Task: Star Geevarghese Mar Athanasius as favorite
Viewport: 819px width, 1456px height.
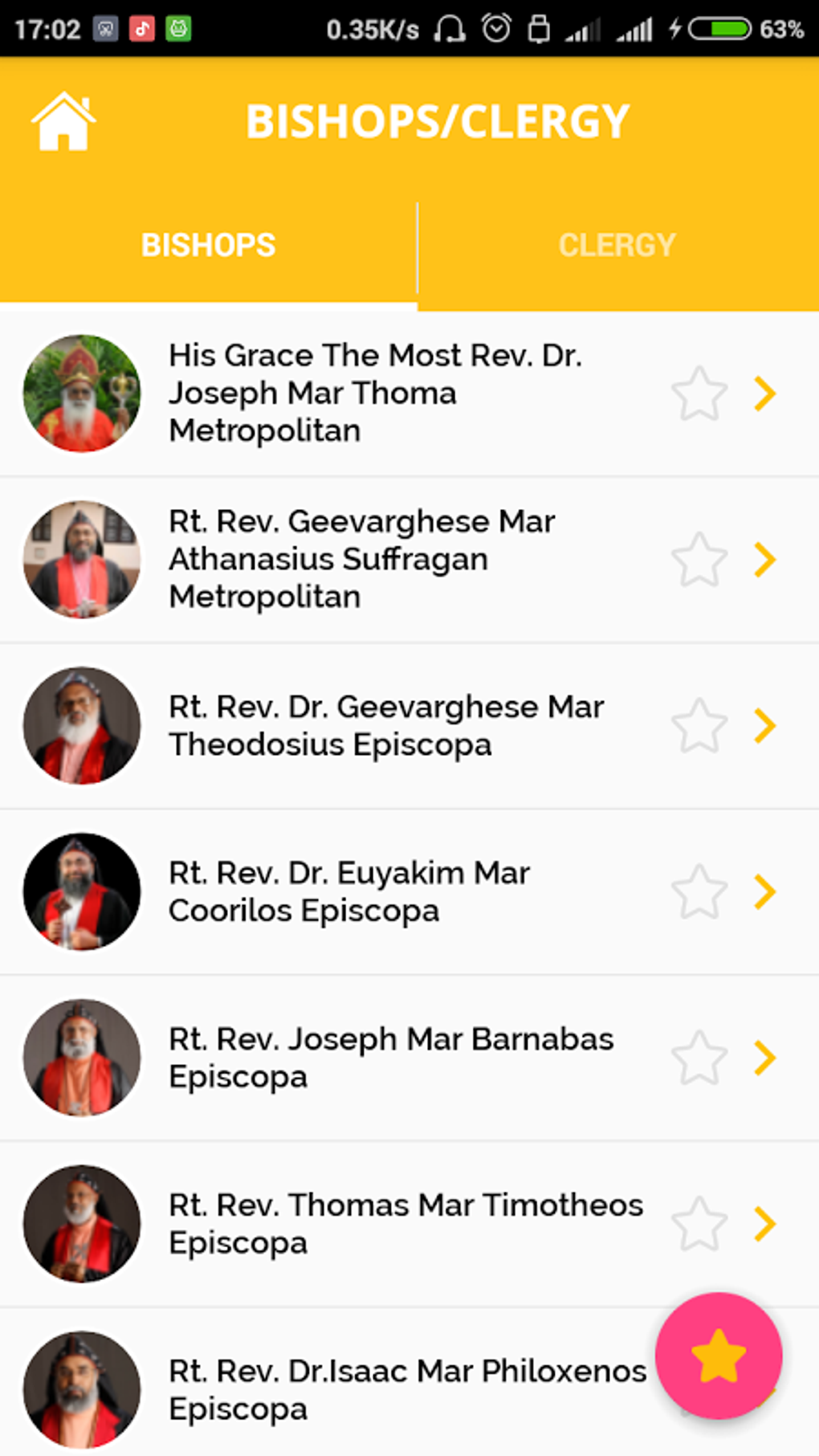Action: (x=699, y=560)
